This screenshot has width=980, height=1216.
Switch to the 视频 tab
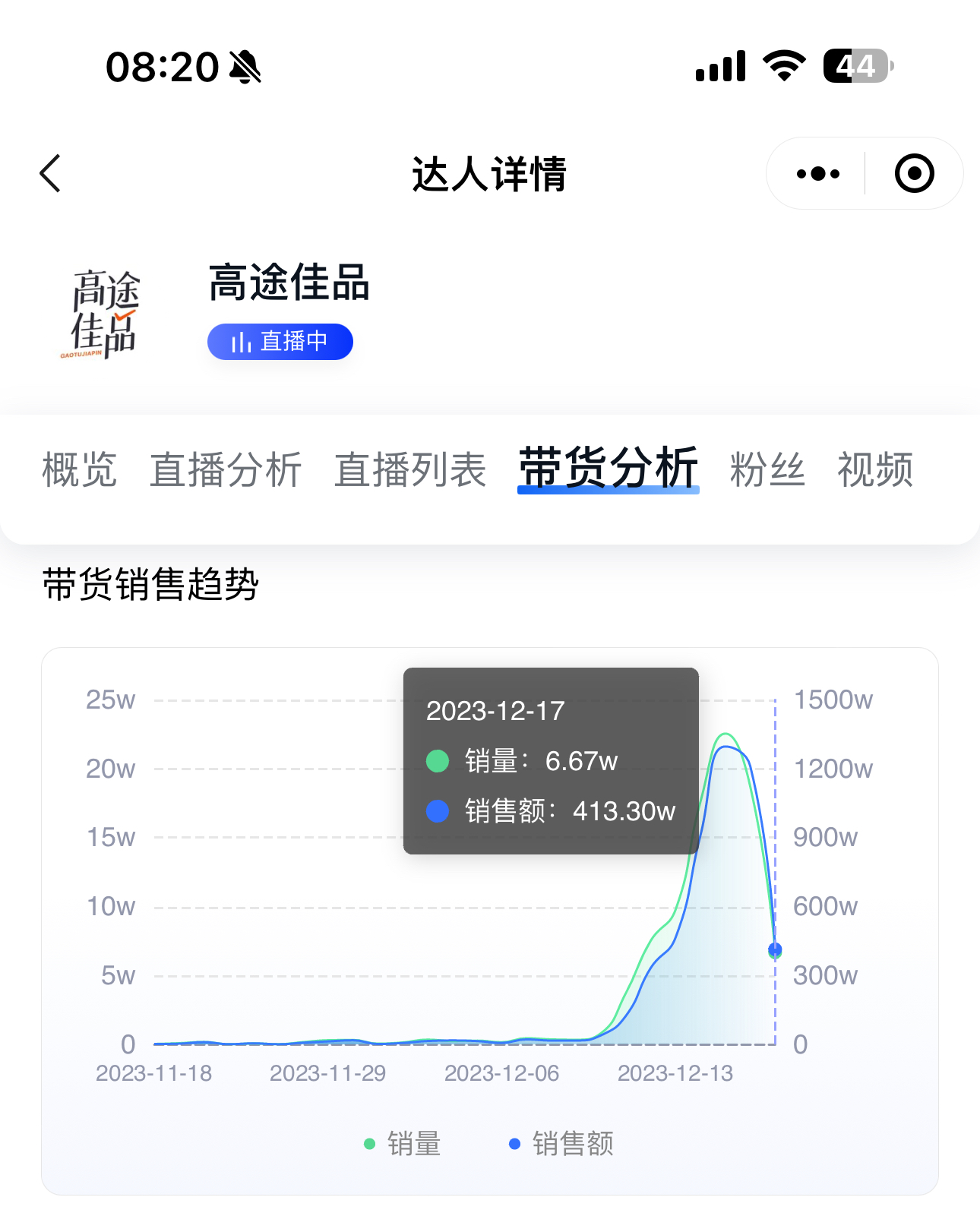(x=875, y=469)
